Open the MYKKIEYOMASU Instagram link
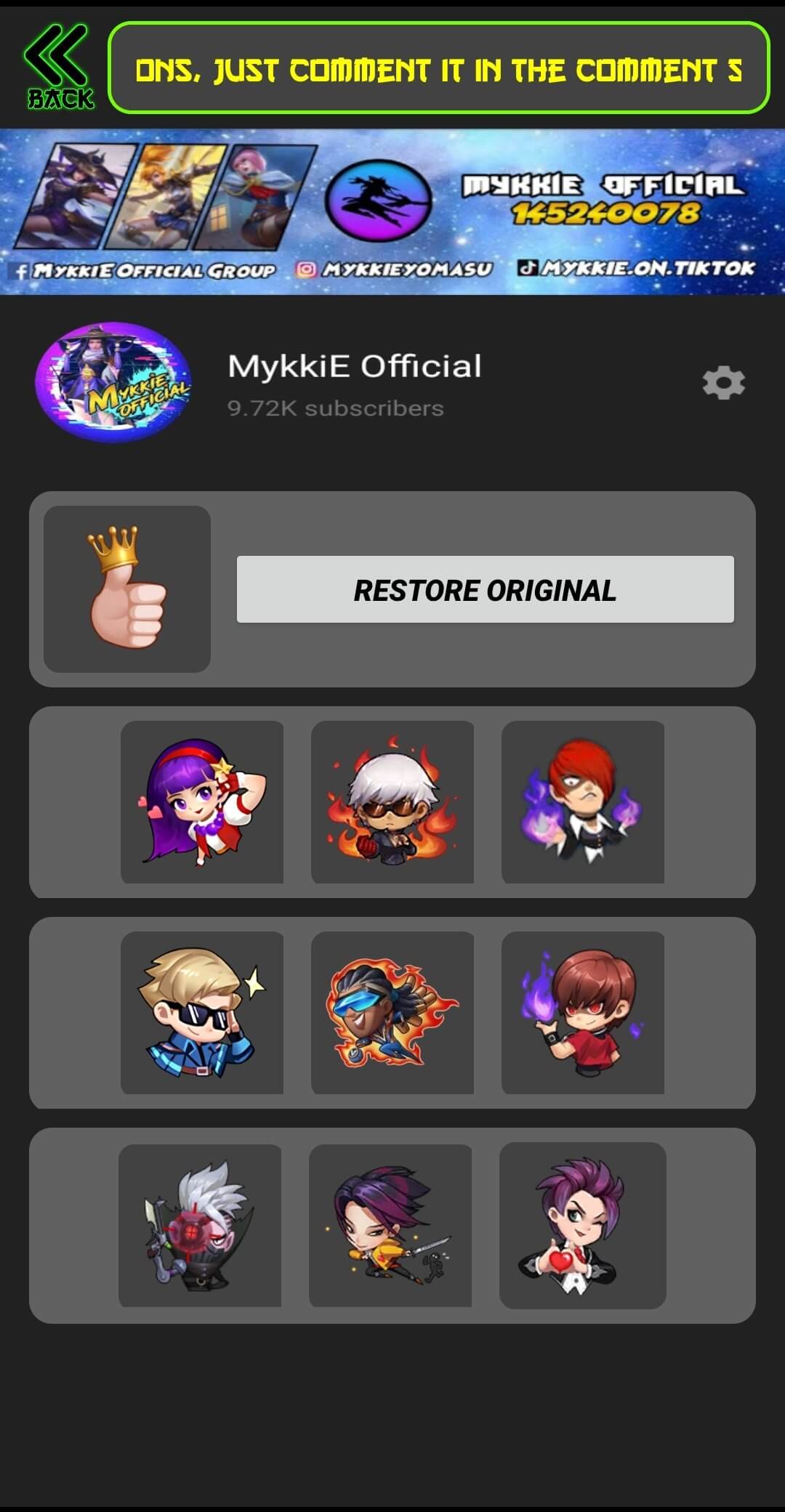Image resolution: width=785 pixels, height=1512 pixels. 396,269
